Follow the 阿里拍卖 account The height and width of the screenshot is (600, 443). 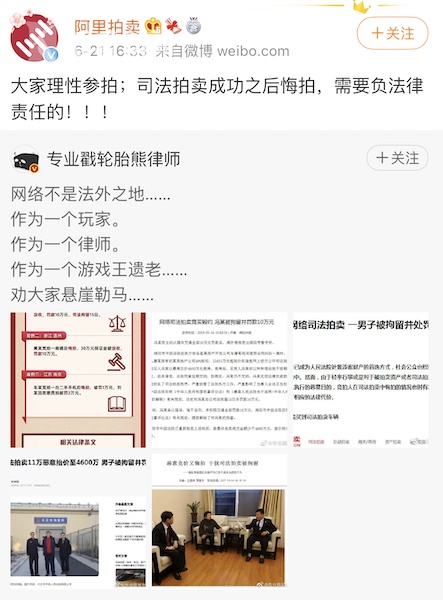coord(393,33)
